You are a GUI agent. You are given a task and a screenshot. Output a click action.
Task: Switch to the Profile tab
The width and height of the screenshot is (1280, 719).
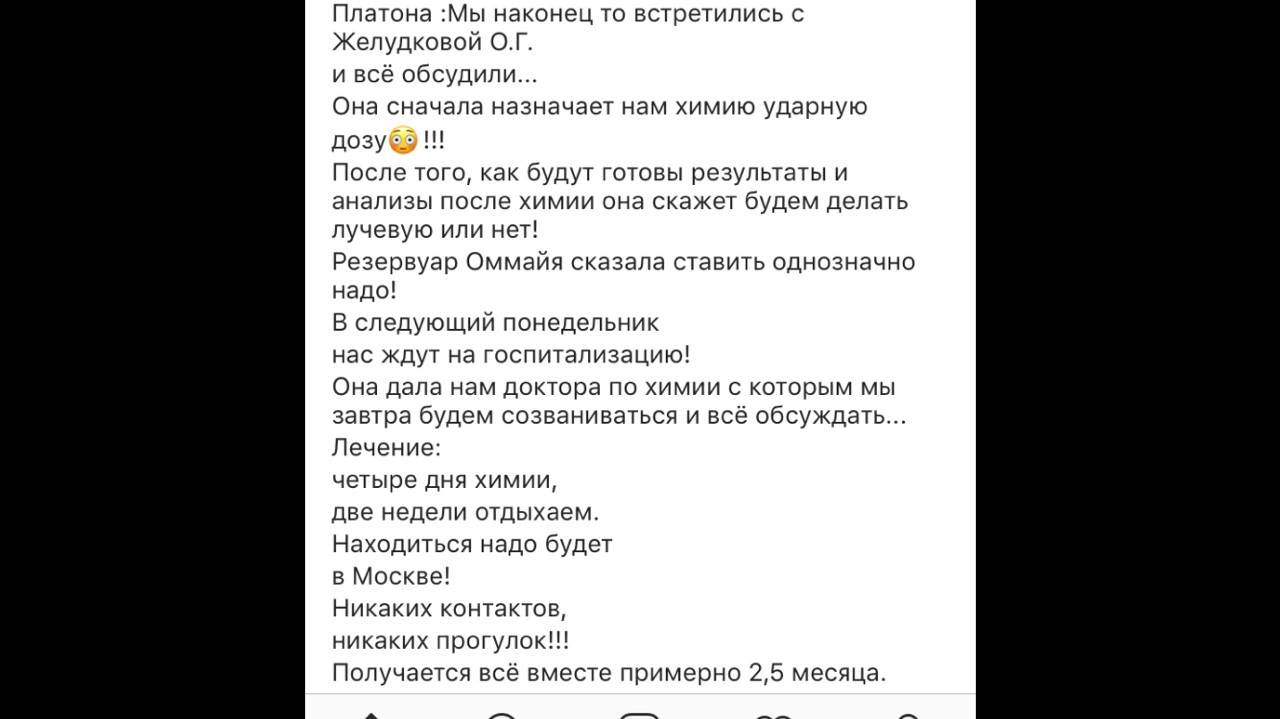click(907, 714)
